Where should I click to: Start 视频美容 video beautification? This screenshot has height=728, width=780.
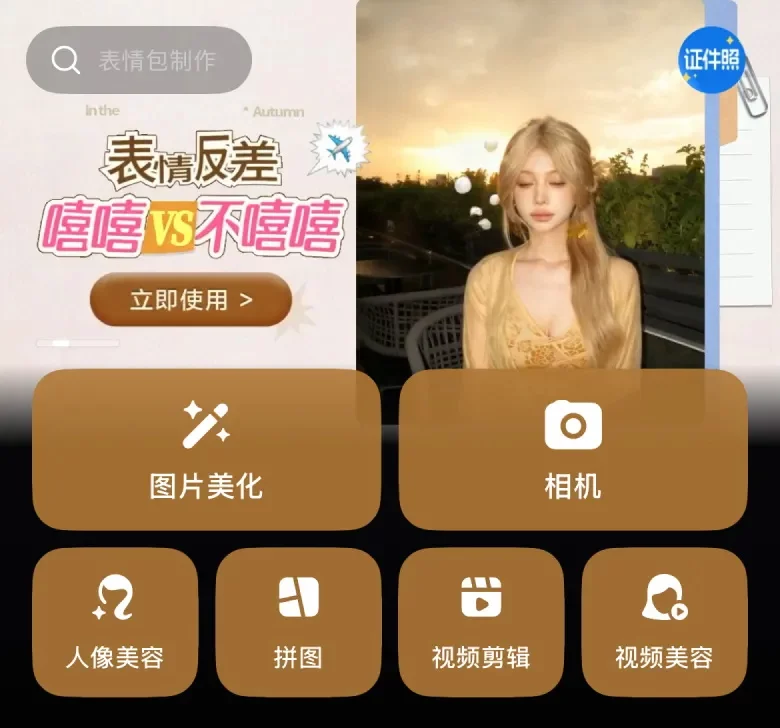click(x=664, y=622)
